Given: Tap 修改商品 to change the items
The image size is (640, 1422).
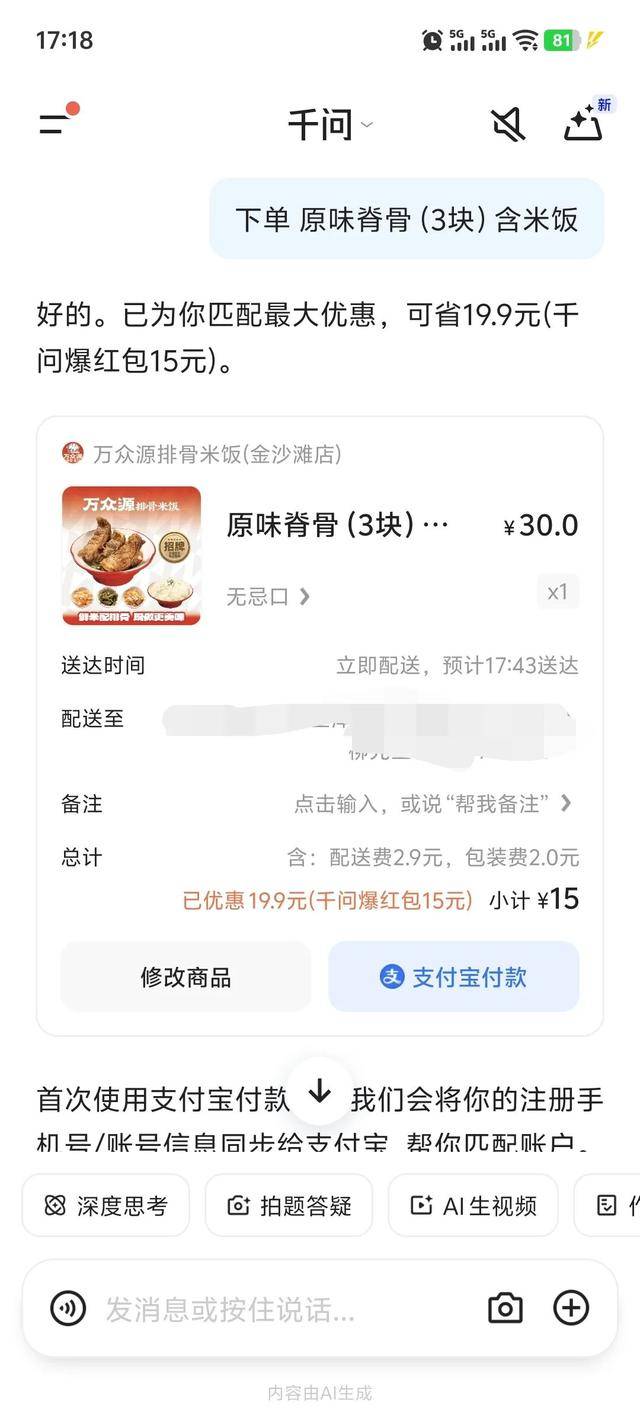Looking at the screenshot, I should pyautogui.click(x=186, y=977).
